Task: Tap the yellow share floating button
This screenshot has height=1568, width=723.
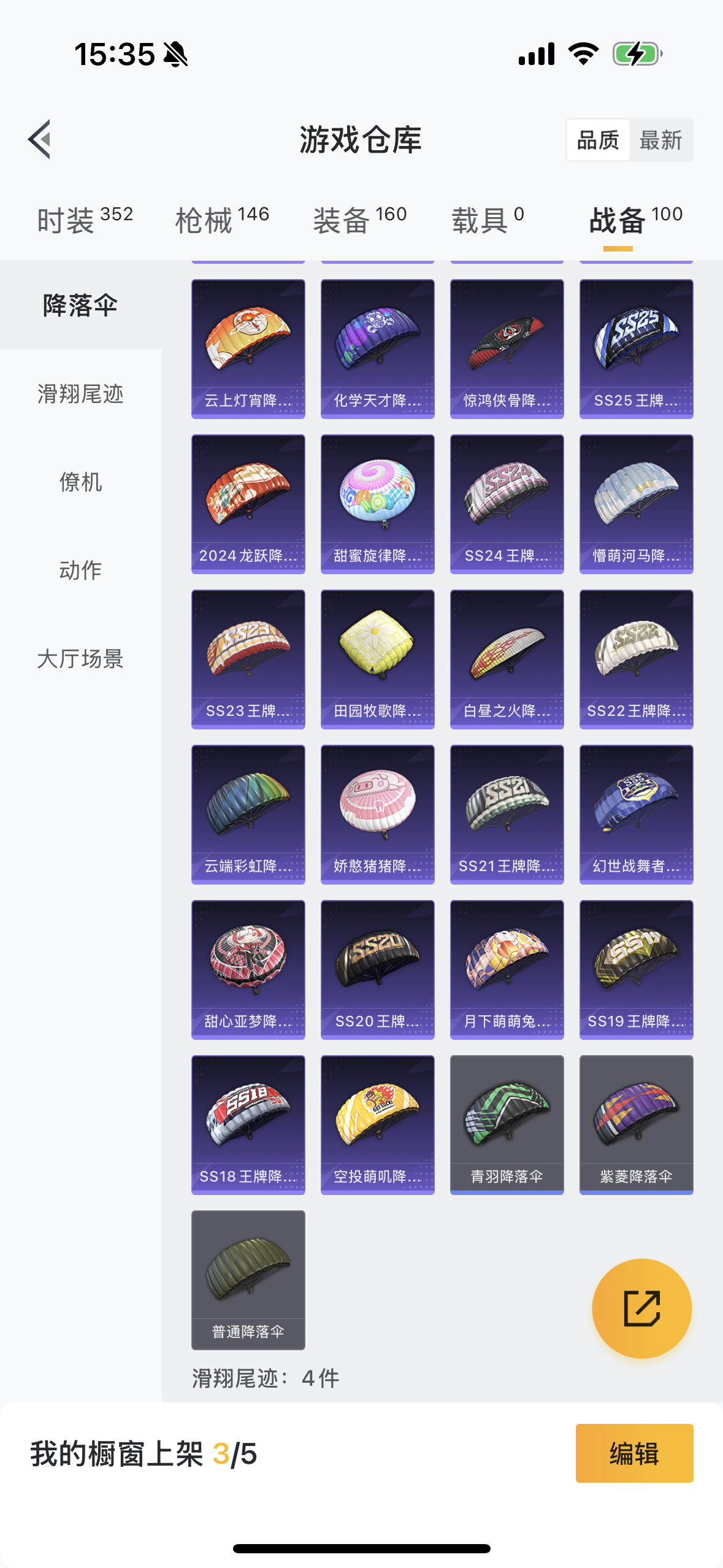Action: (641, 1309)
